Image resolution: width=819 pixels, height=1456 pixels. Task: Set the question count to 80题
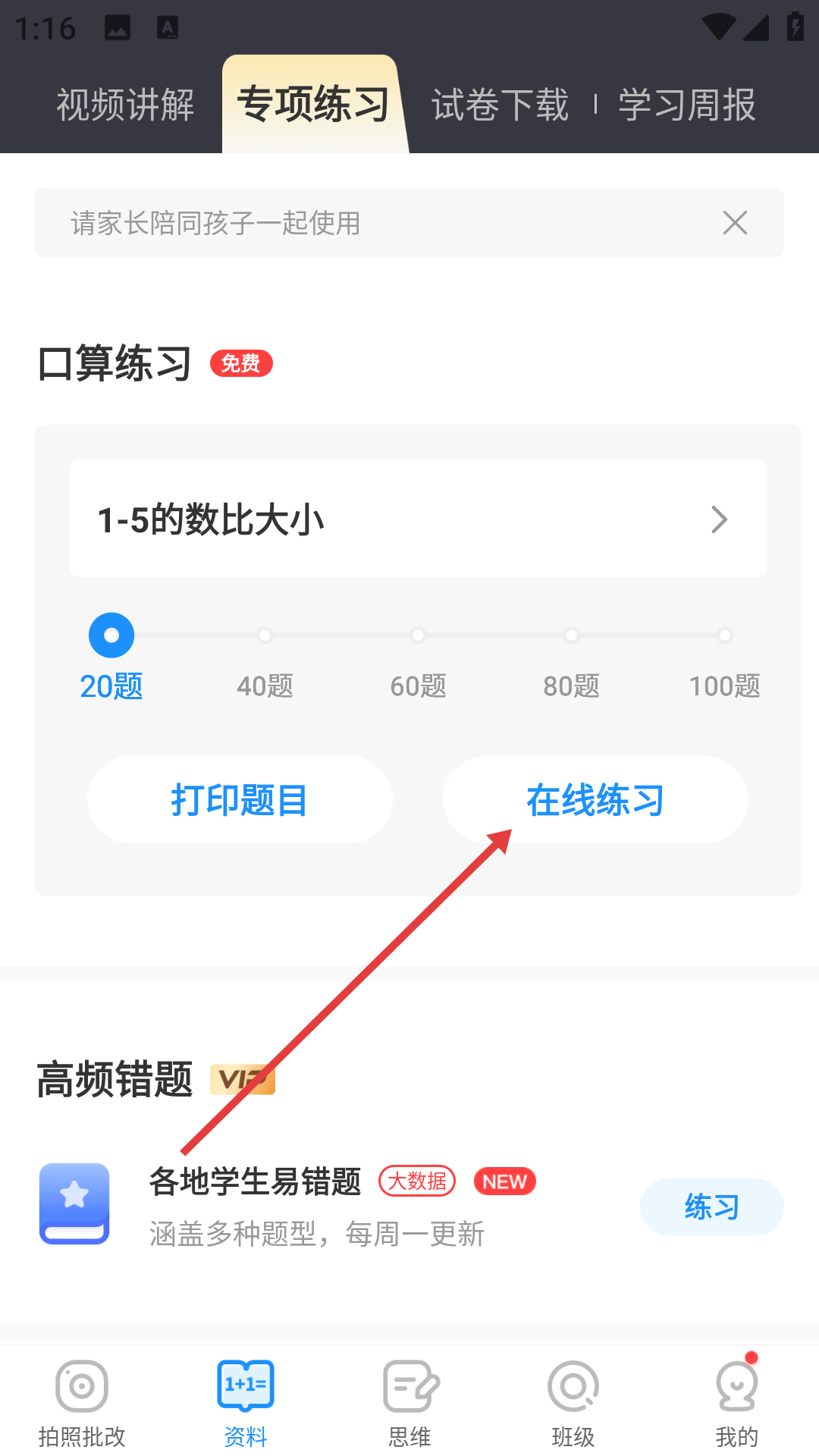pyautogui.click(x=571, y=635)
